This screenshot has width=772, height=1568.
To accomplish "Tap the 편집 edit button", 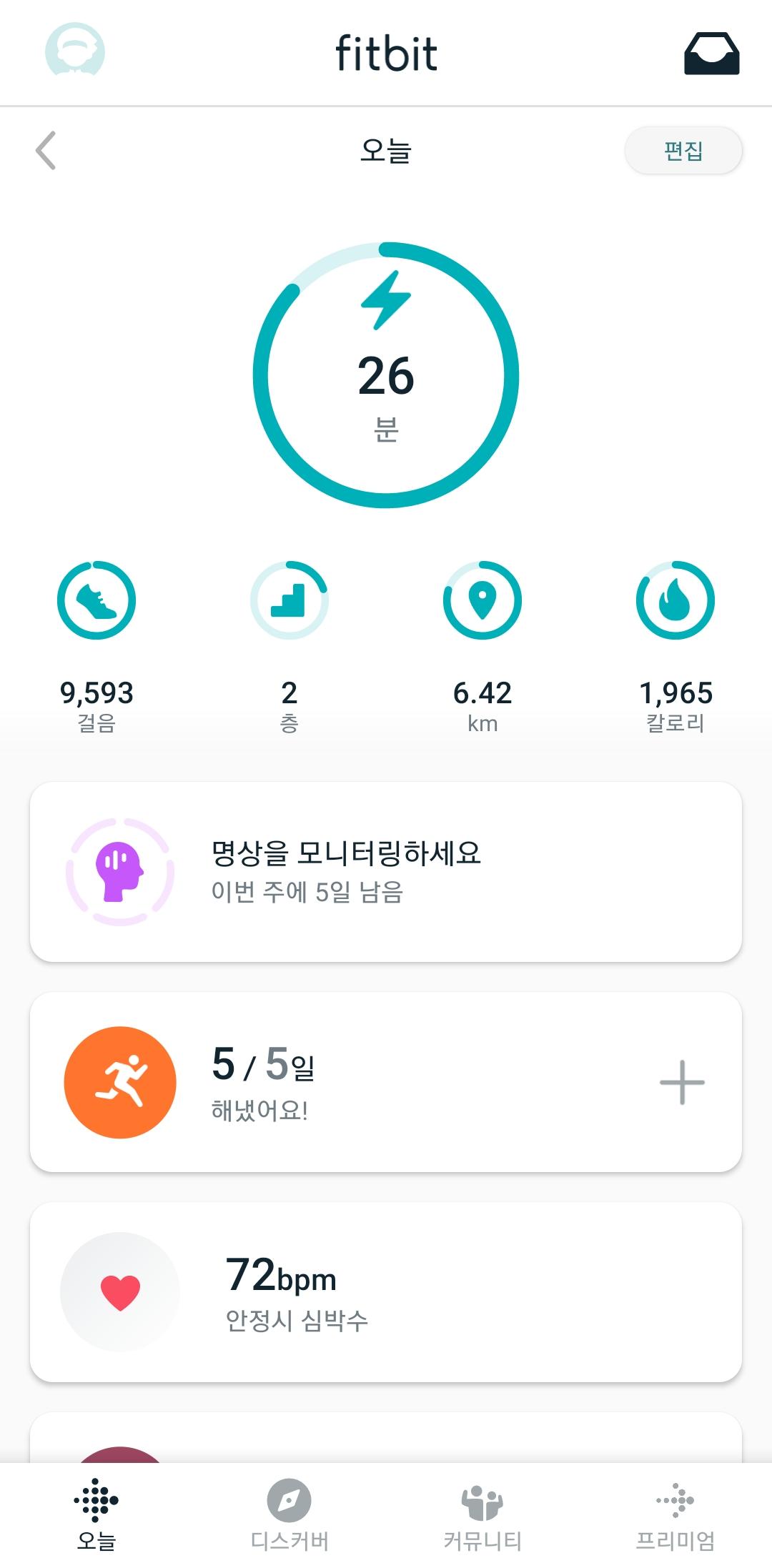I will pyautogui.click(x=683, y=151).
